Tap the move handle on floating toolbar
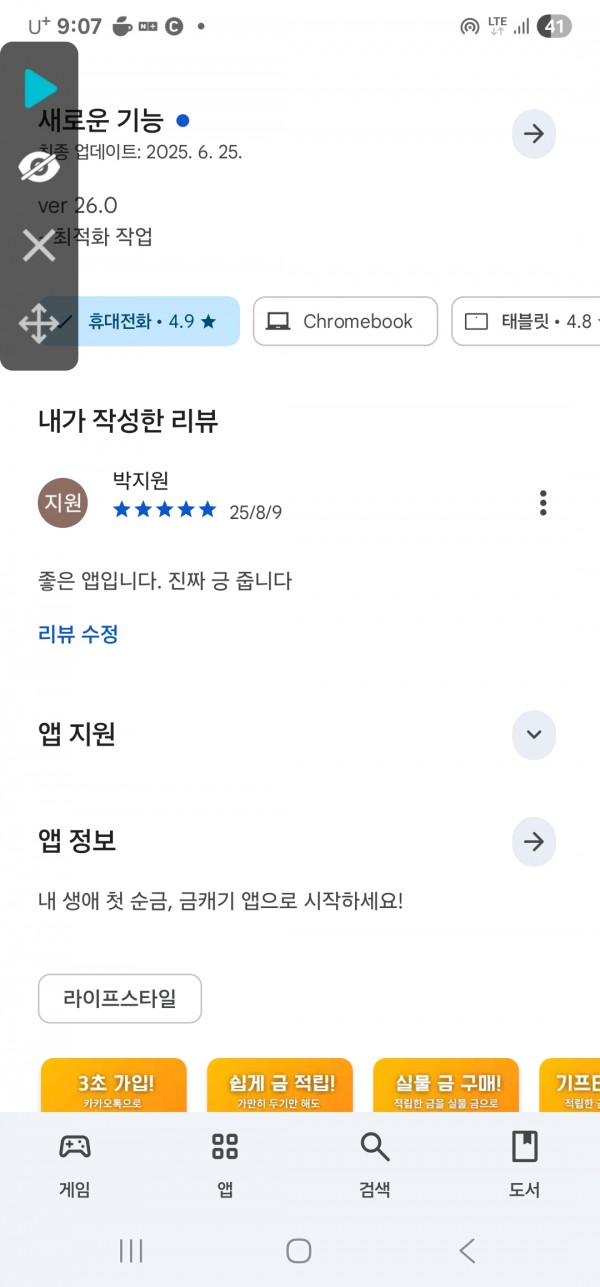The height and width of the screenshot is (1287, 600). (x=39, y=324)
